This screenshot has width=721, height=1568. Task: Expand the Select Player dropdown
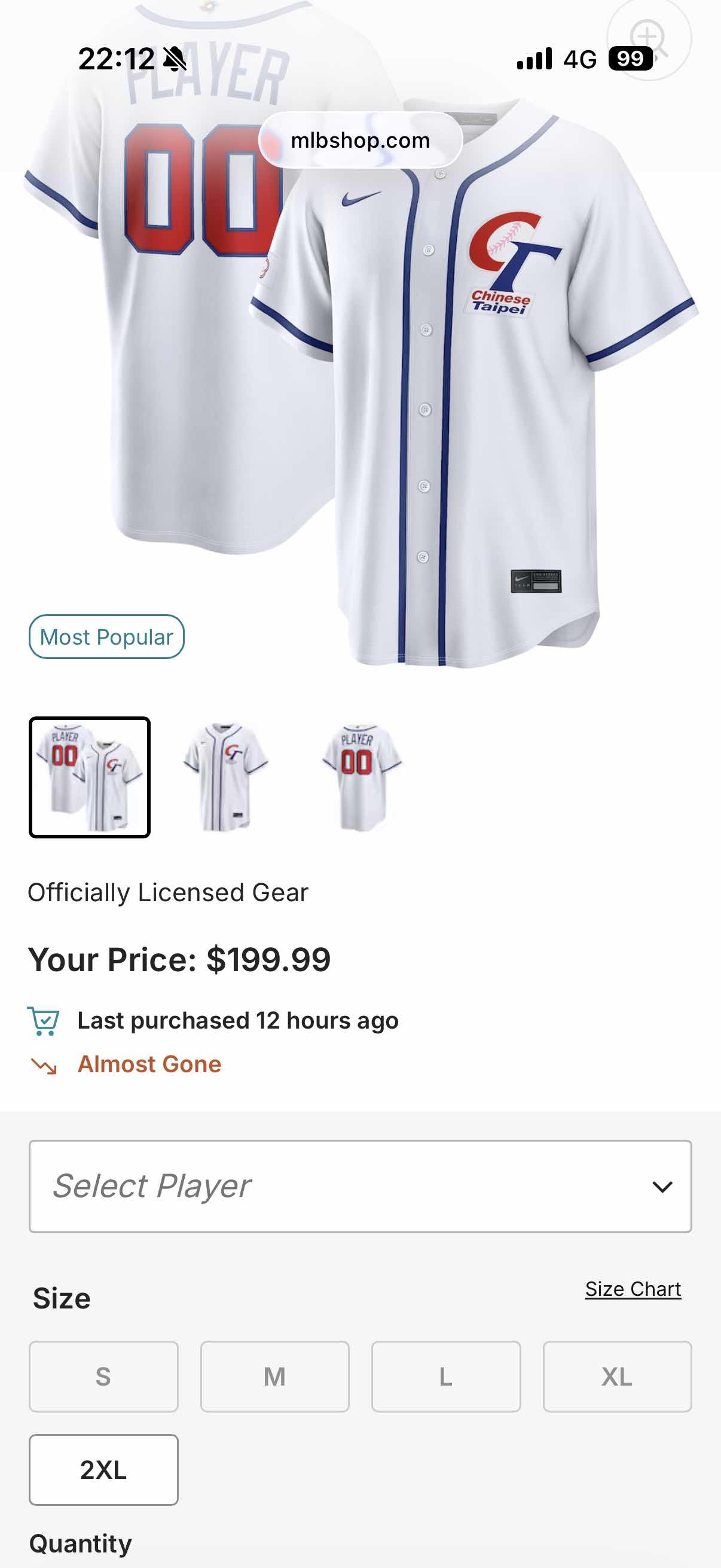click(360, 1186)
